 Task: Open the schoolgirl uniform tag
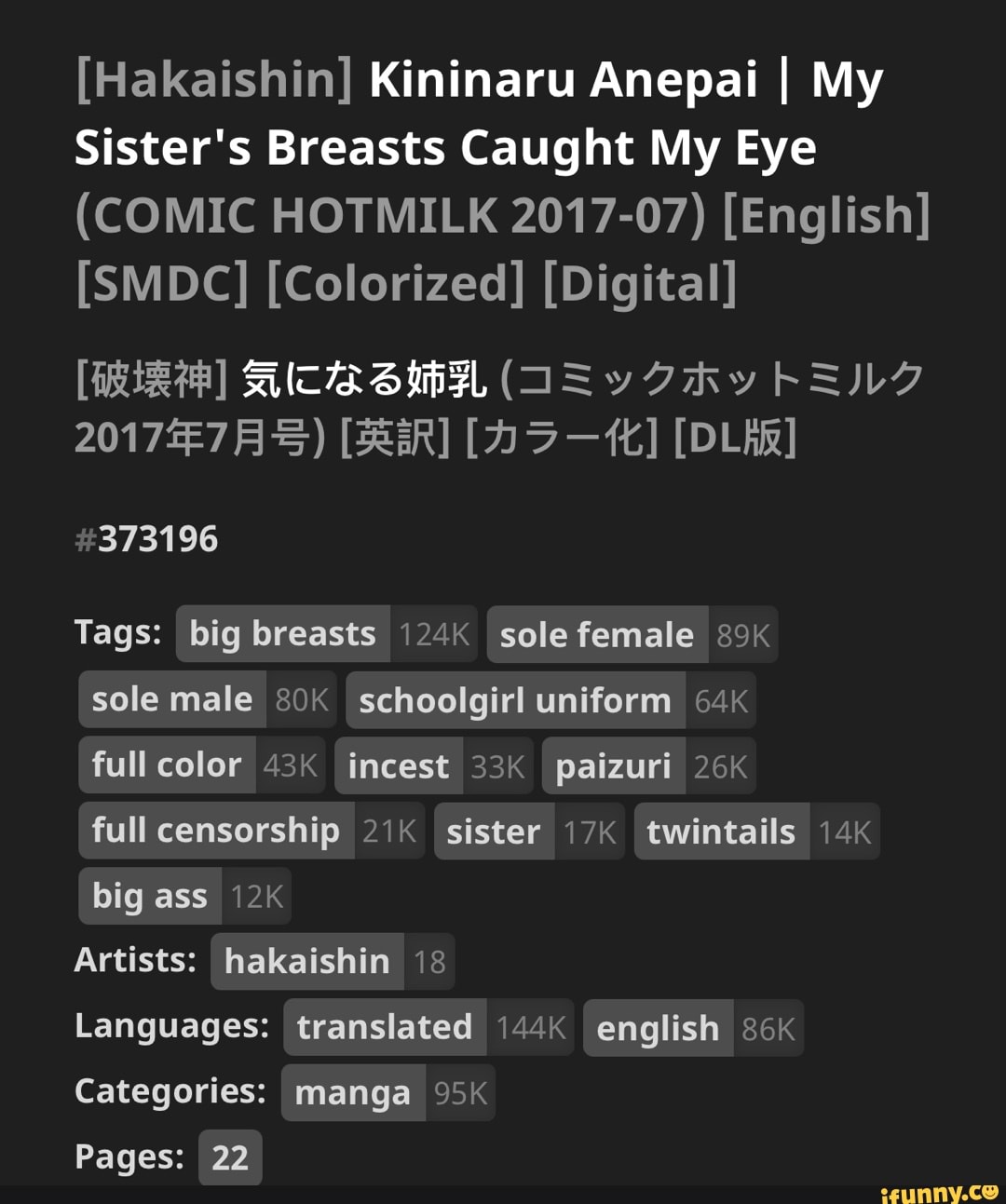click(x=515, y=700)
